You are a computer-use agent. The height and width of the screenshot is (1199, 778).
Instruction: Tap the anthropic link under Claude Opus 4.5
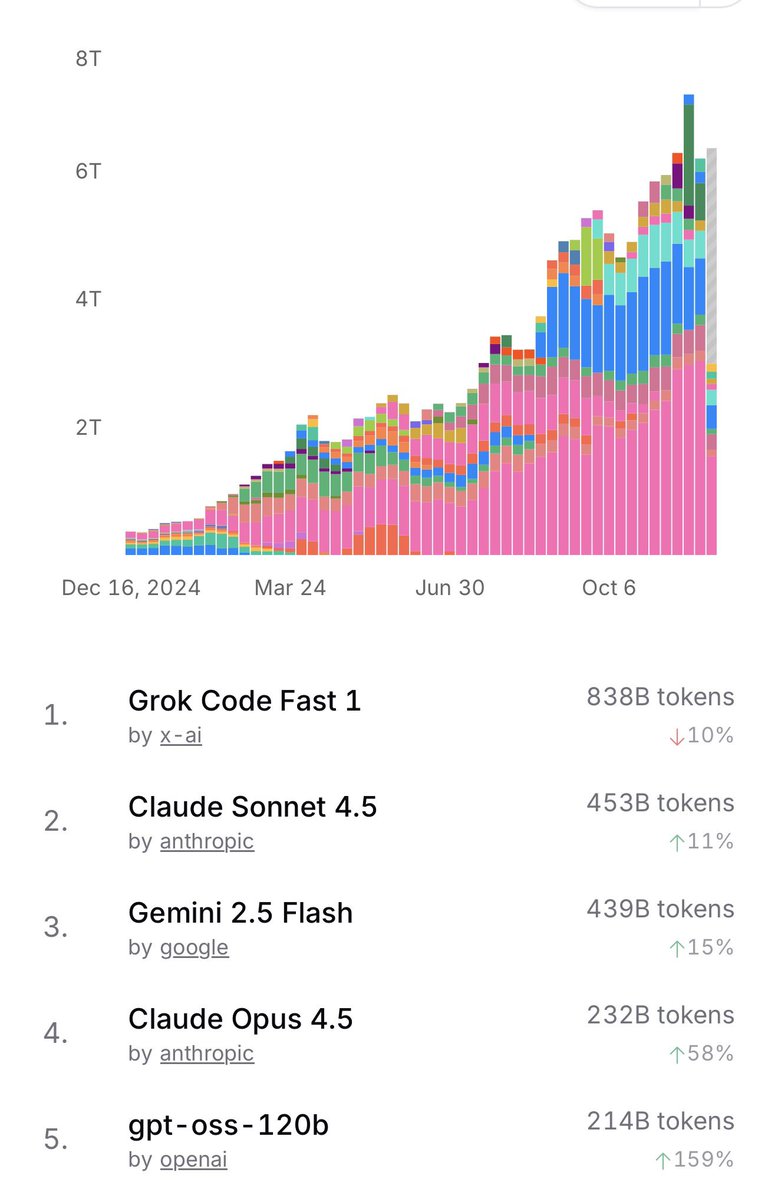(x=207, y=1054)
